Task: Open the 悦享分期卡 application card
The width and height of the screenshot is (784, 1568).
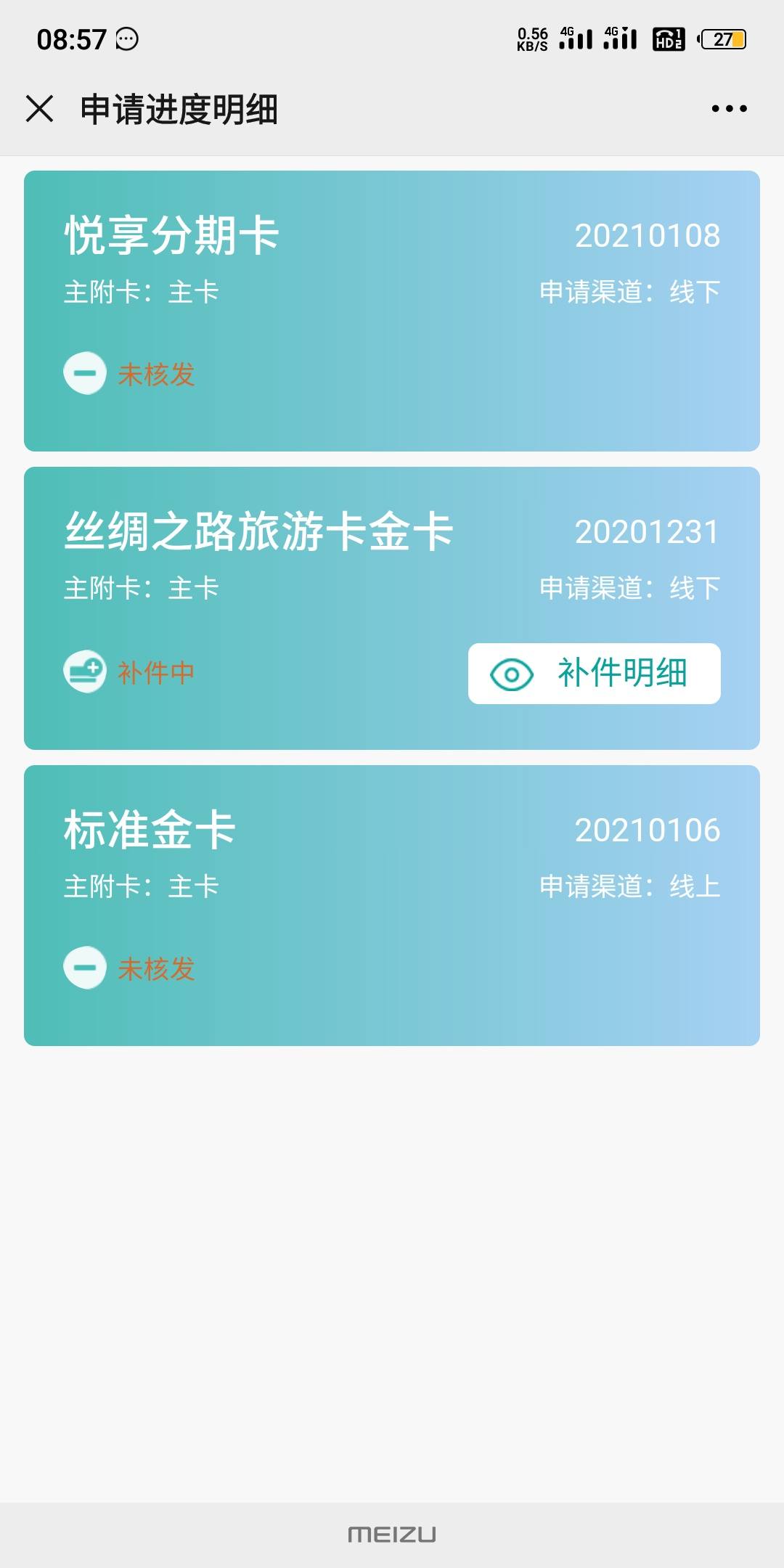Action: point(392,311)
